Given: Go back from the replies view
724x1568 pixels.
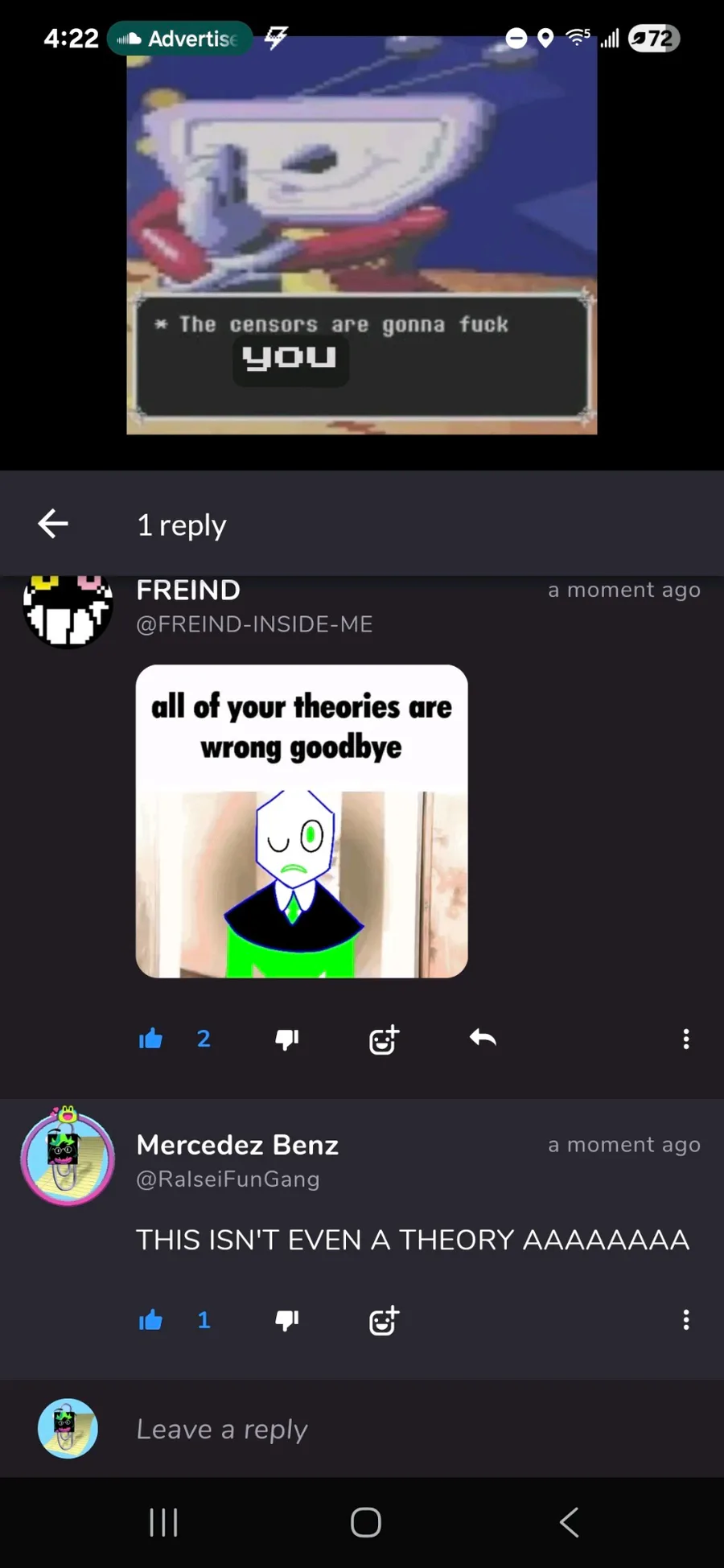Looking at the screenshot, I should tap(53, 524).
